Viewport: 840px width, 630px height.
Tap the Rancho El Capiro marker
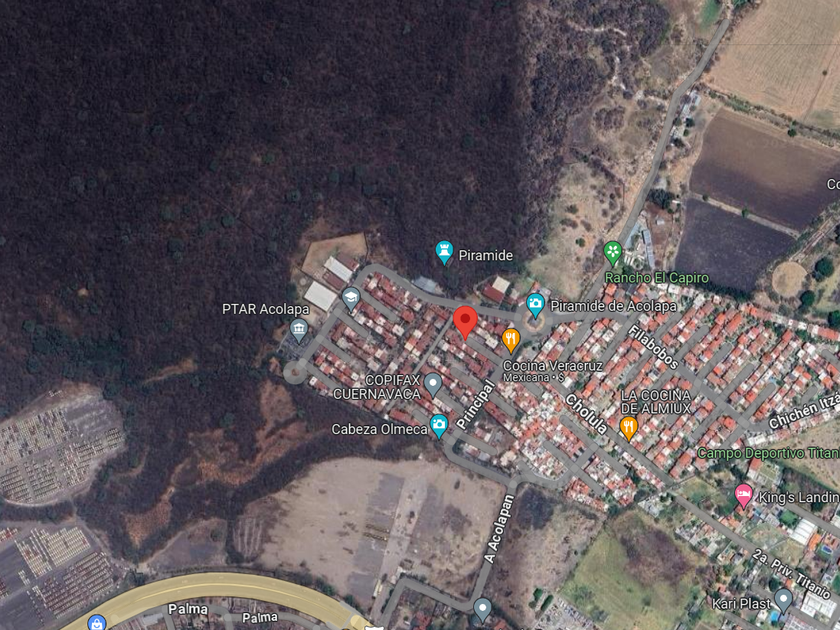pos(612,253)
